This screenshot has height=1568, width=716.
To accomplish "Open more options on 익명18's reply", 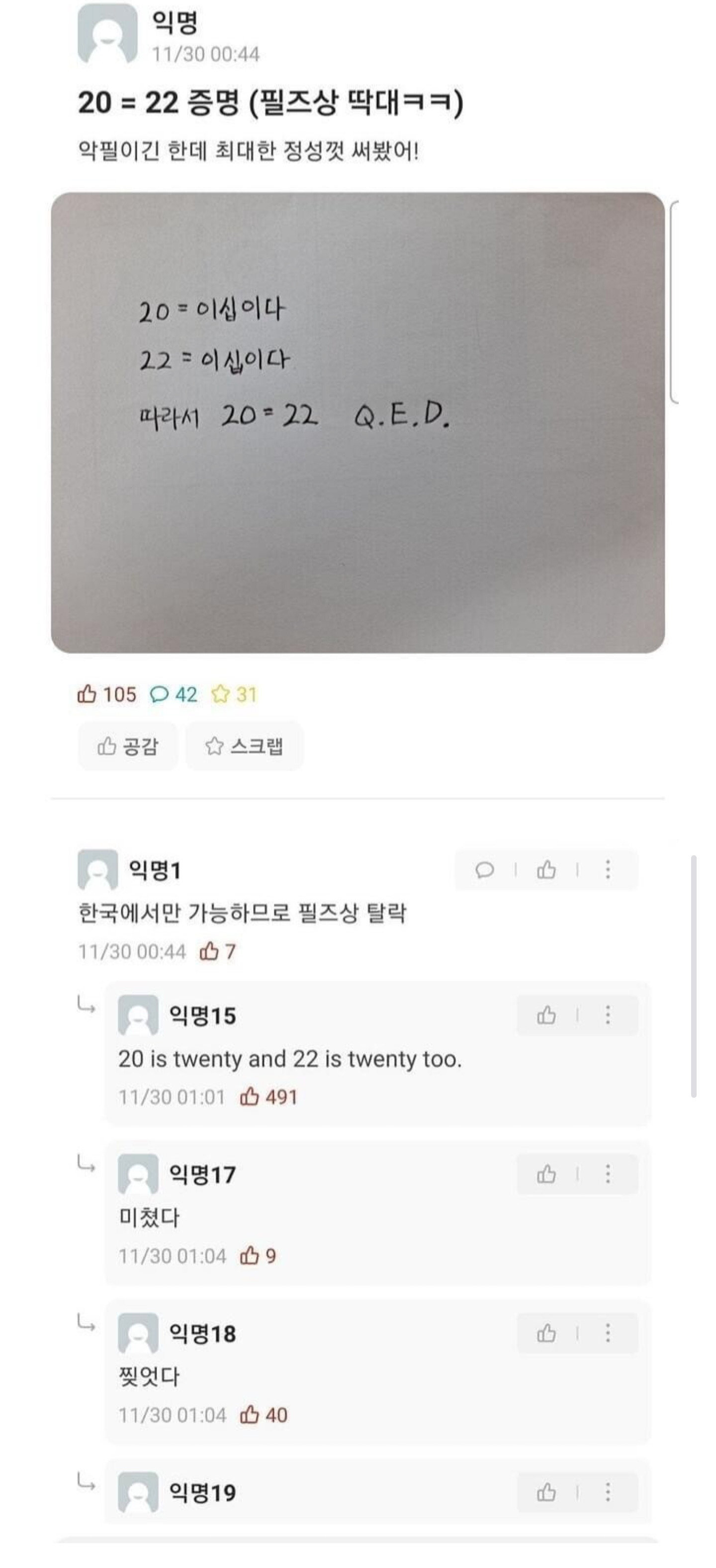I will (607, 1333).
